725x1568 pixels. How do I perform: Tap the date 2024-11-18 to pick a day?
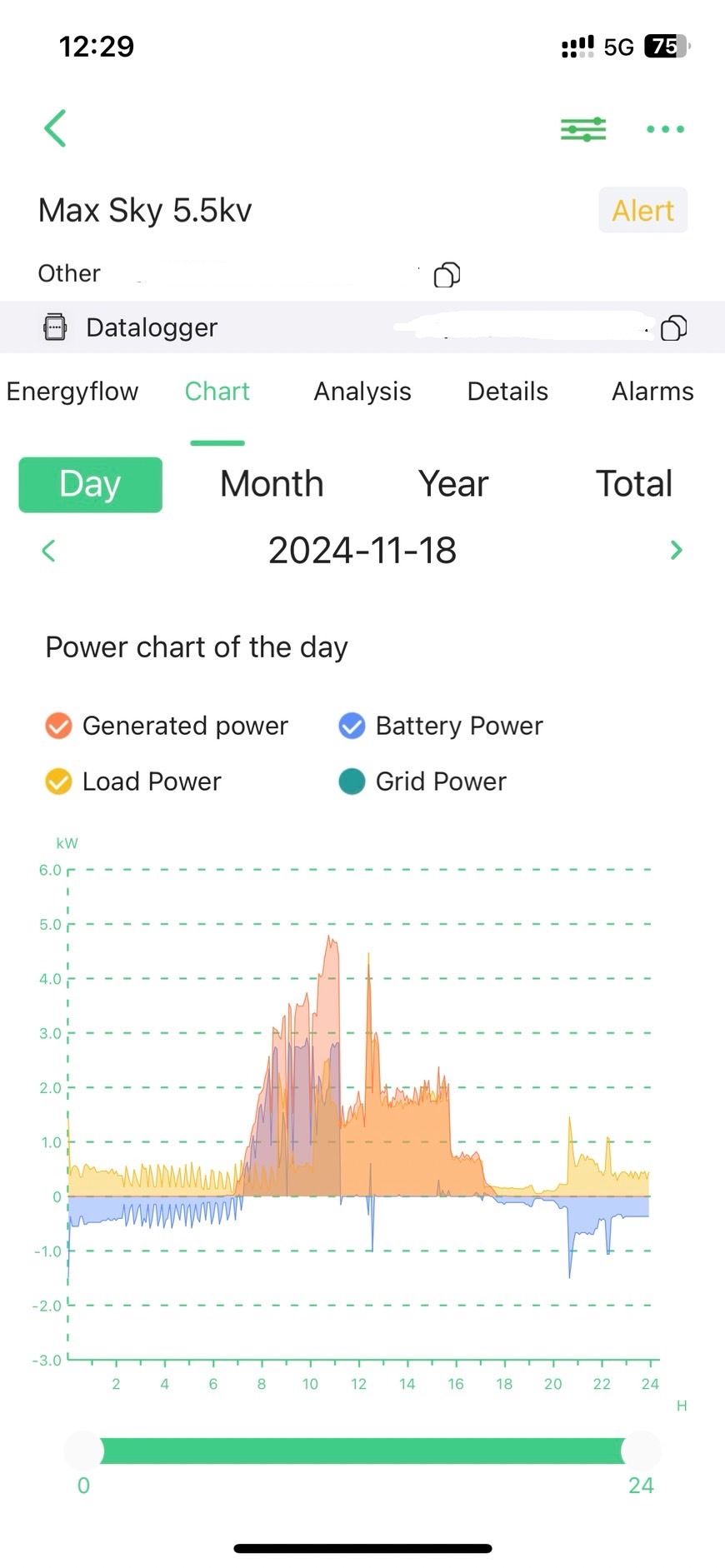click(362, 551)
